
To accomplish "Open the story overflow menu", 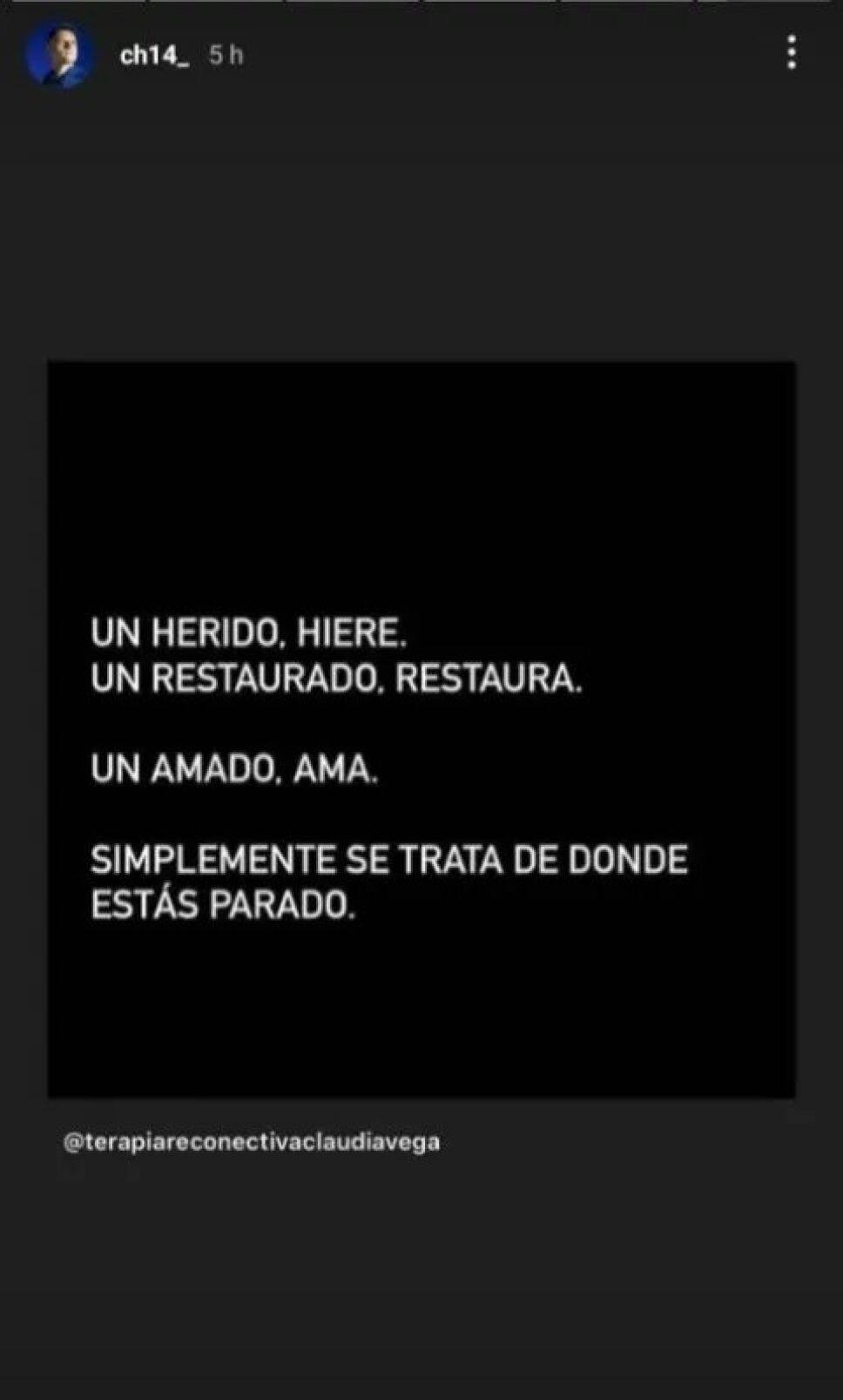I will coord(791,53).
